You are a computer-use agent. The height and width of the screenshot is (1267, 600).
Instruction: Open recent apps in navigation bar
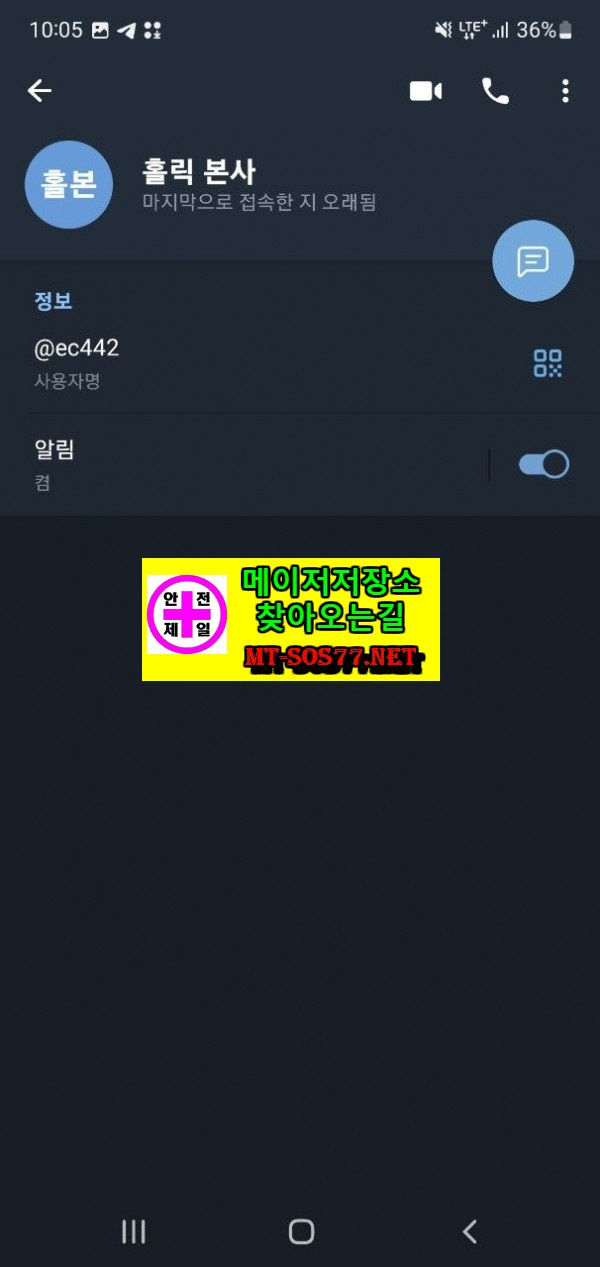point(133,1231)
